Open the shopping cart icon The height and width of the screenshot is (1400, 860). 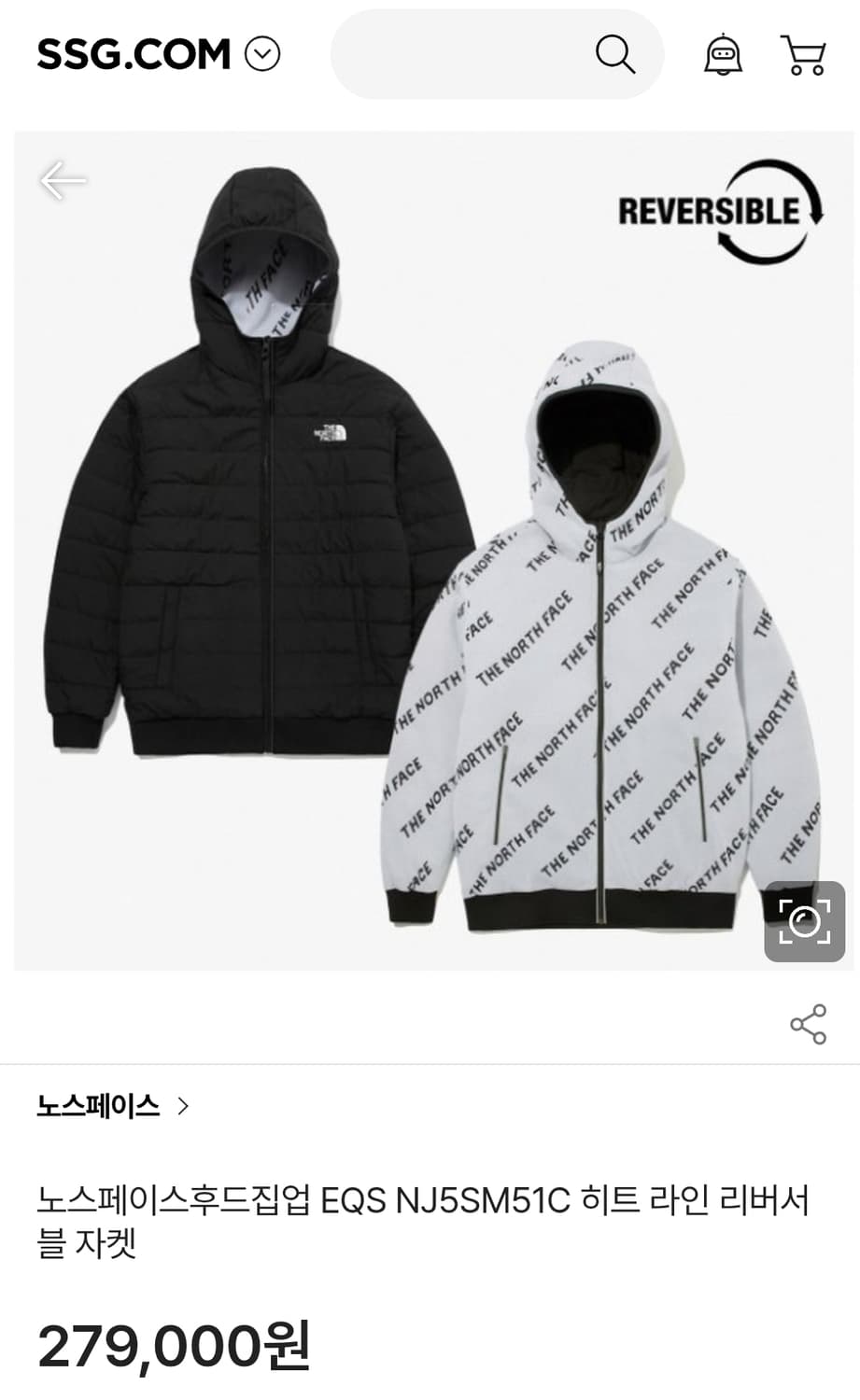(x=805, y=54)
